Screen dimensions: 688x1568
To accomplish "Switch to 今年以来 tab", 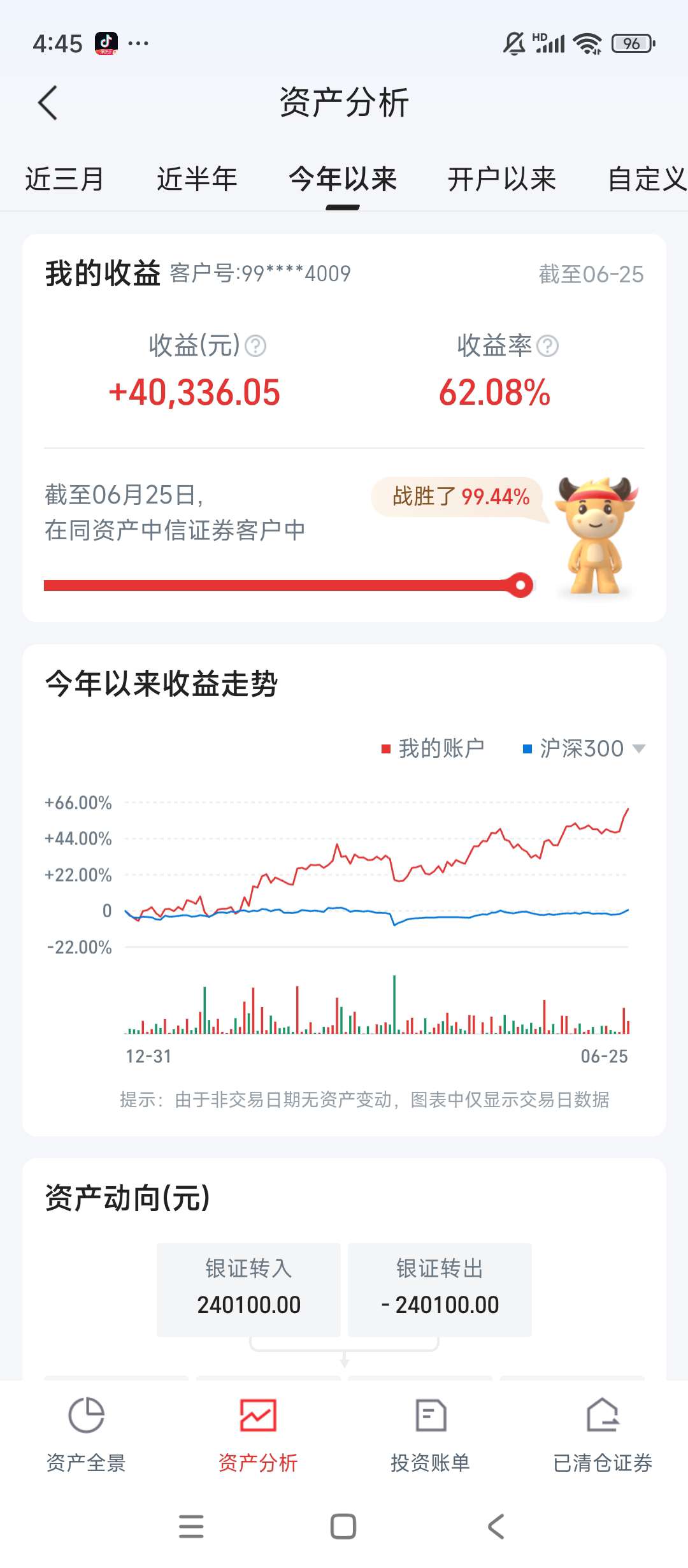I will (x=343, y=179).
